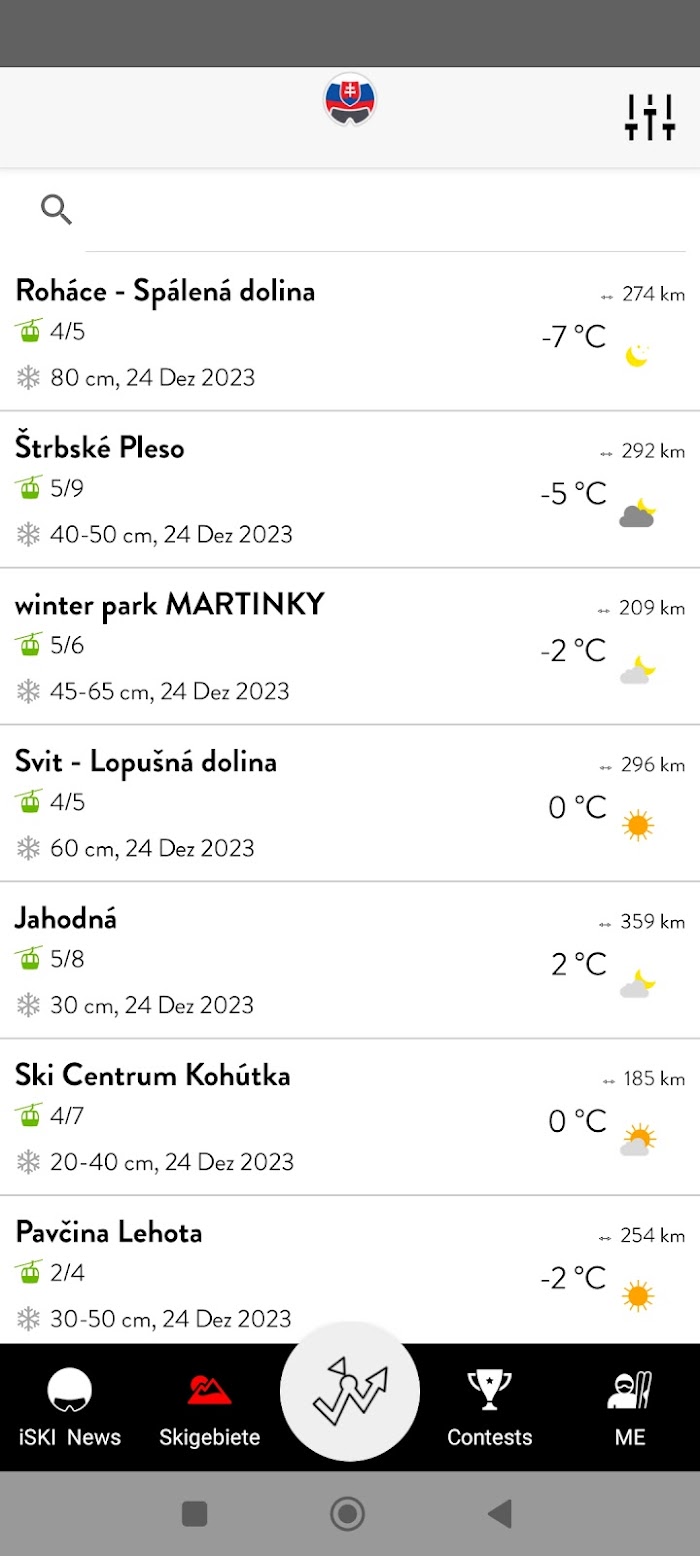Tap the system home button
700x1556 pixels.
click(x=347, y=1514)
